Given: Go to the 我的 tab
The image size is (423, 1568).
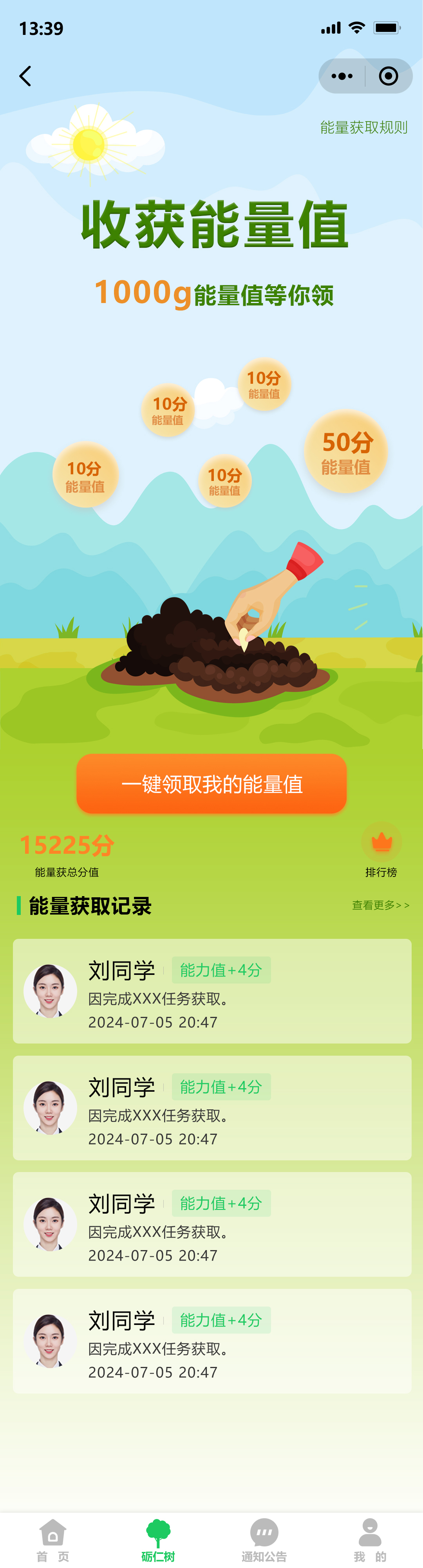Looking at the screenshot, I should tap(369, 1540).
